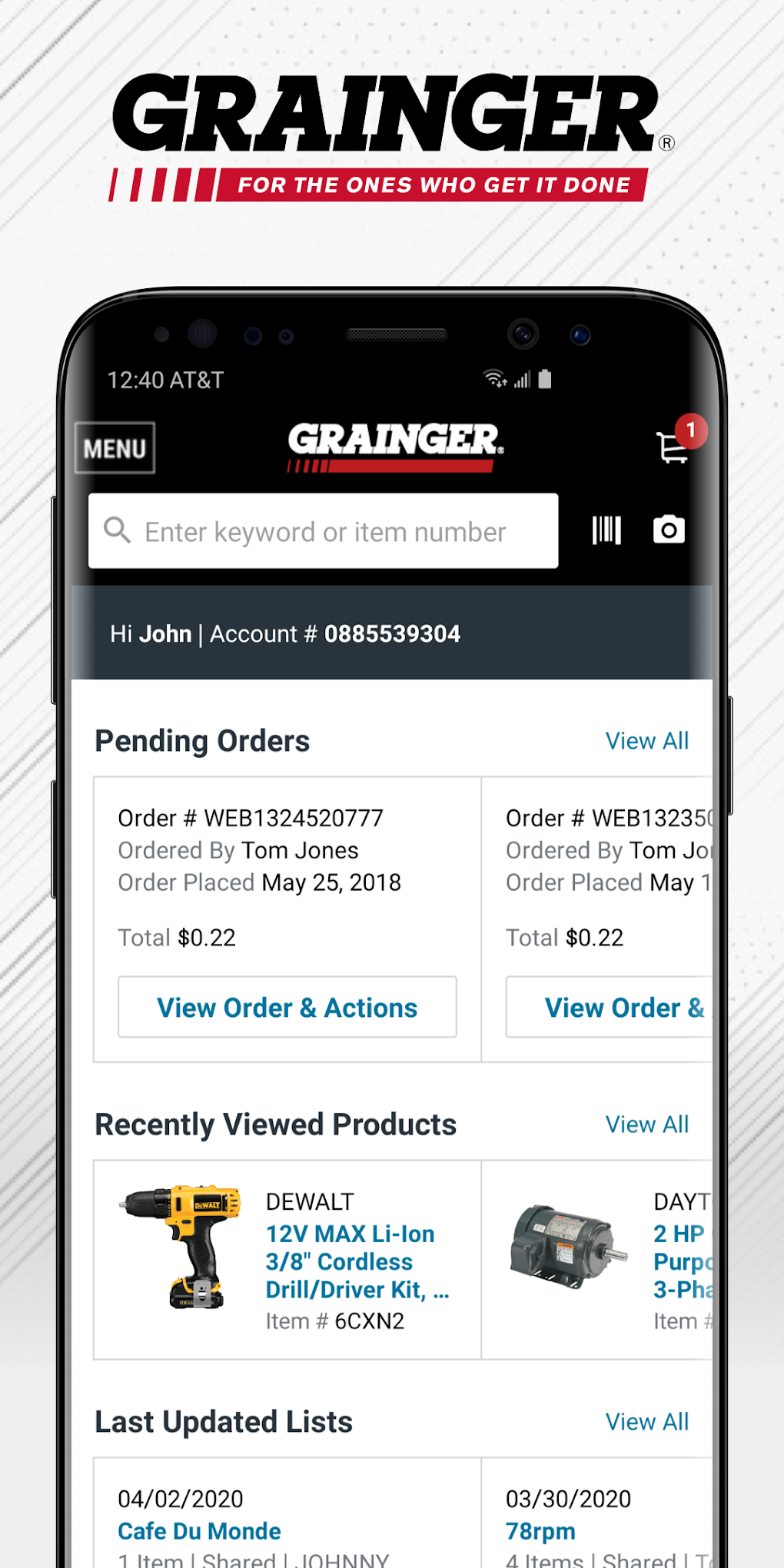This screenshot has height=1568, width=784.
Task: View account number 0885539304 details
Action: point(392,634)
